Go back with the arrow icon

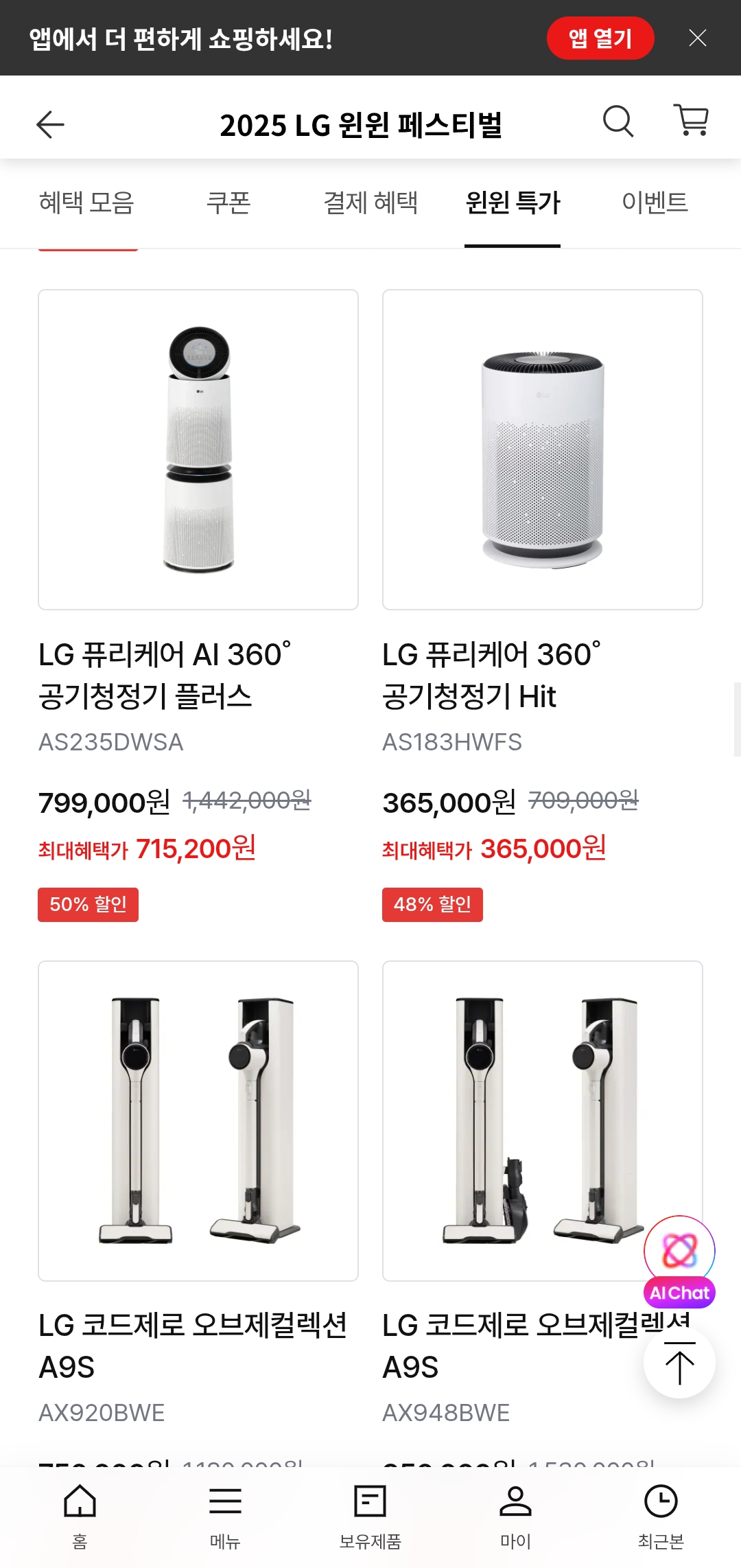point(50,124)
